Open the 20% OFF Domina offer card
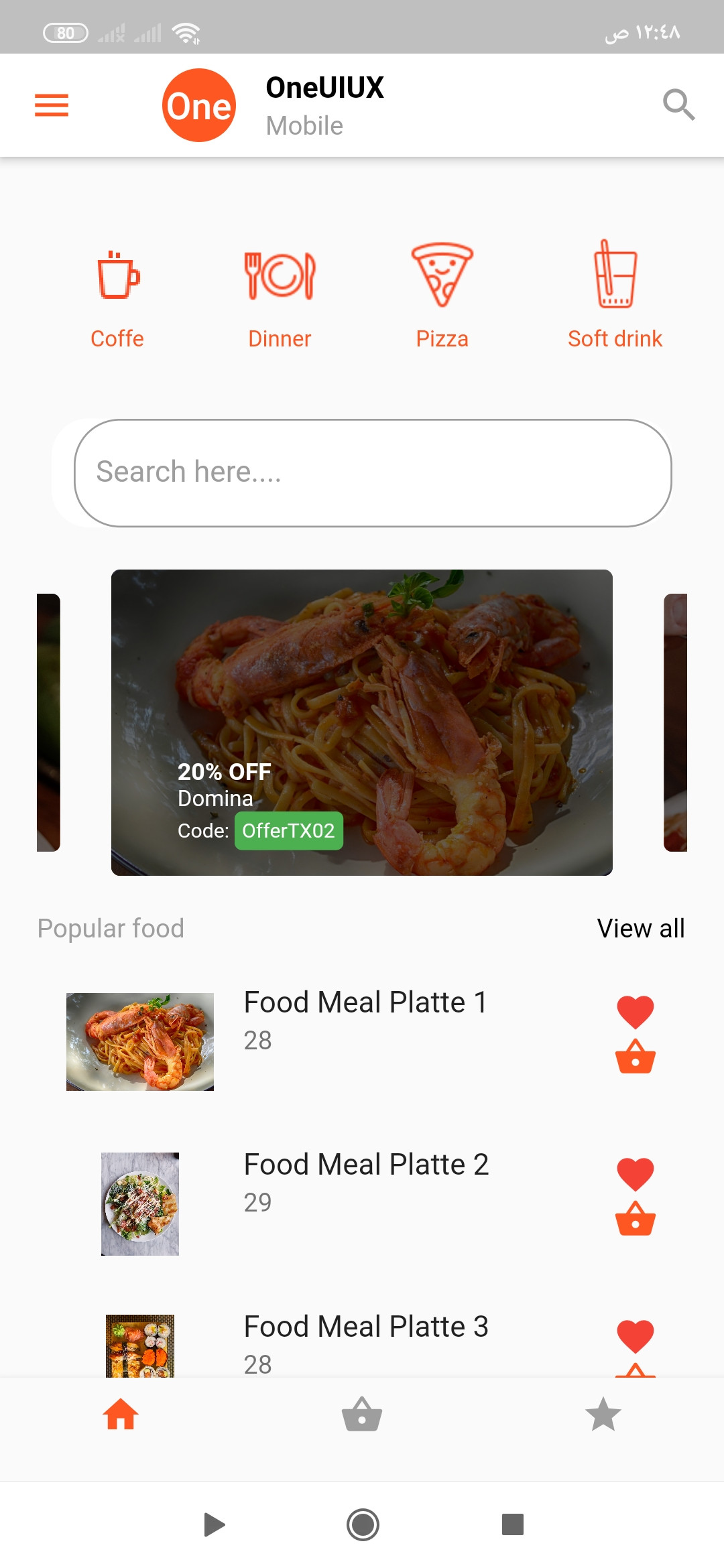The image size is (724, 1568). tap(362, 722)
